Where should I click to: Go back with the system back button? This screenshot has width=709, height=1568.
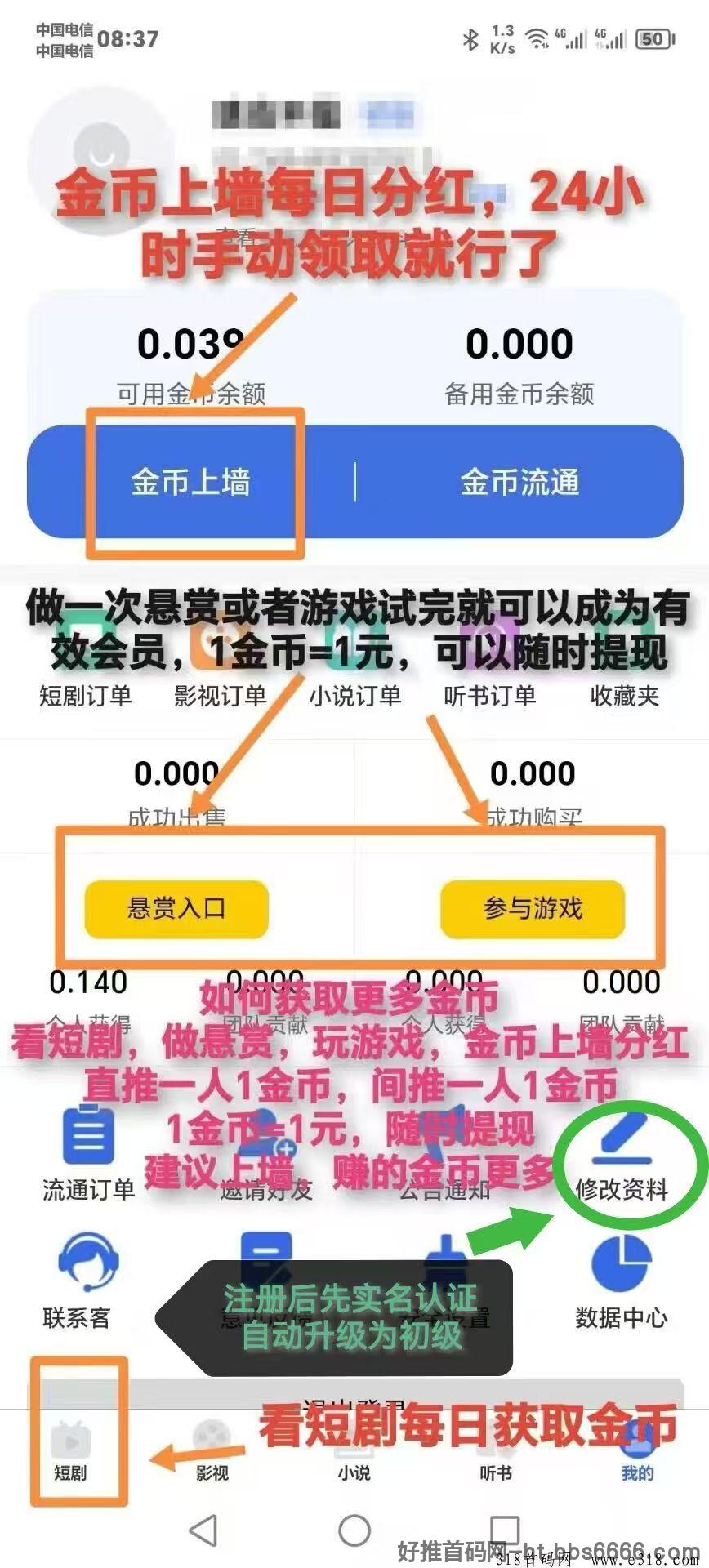(203, 1530)
